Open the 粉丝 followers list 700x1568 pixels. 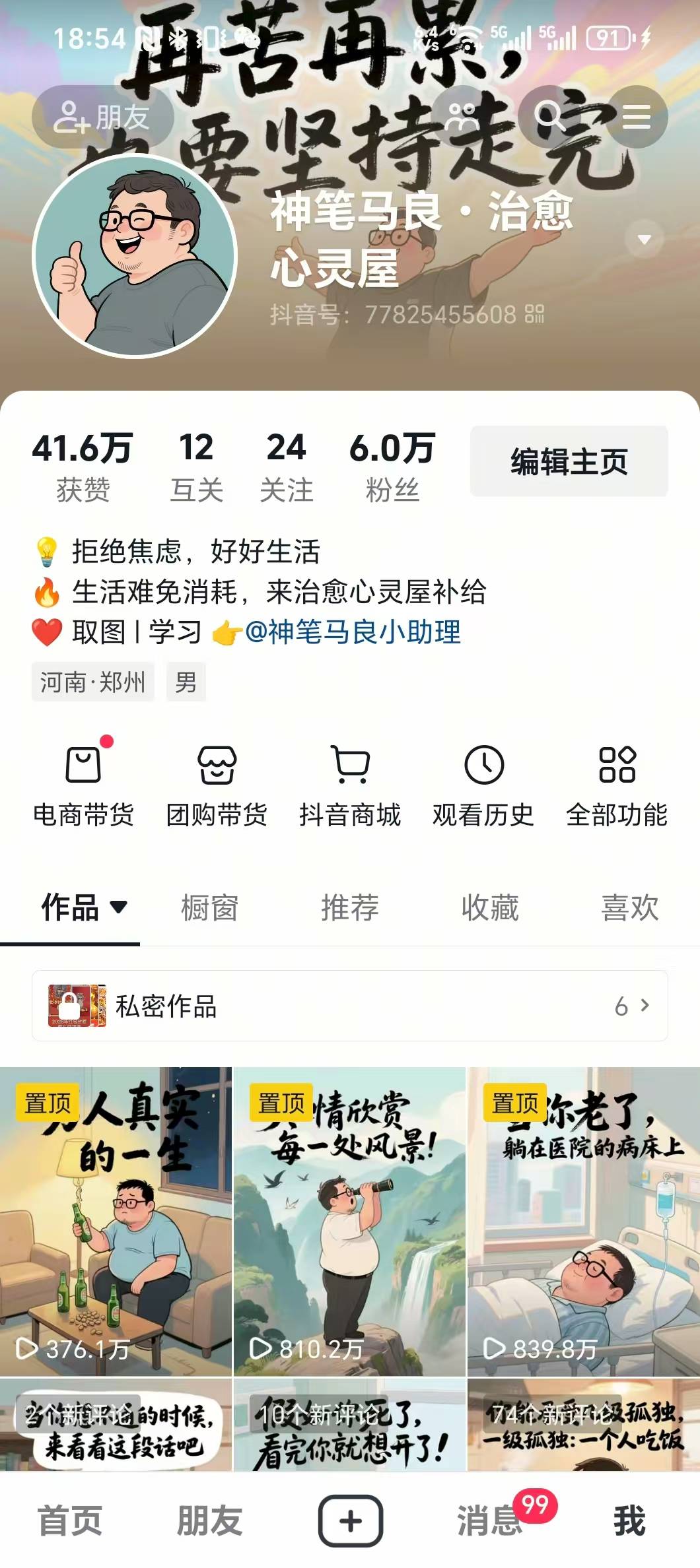coord(392,466)
